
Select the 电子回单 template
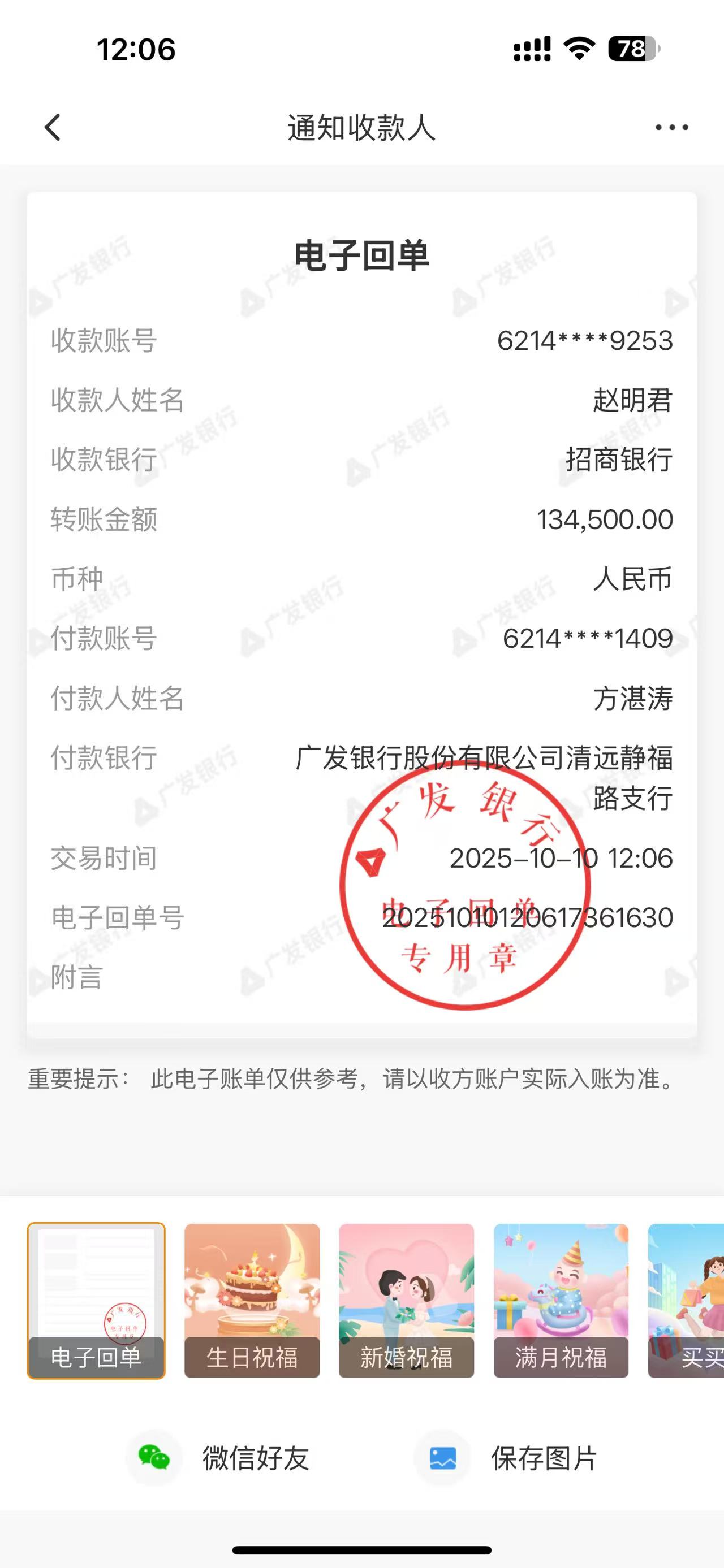pos(96,1300)
